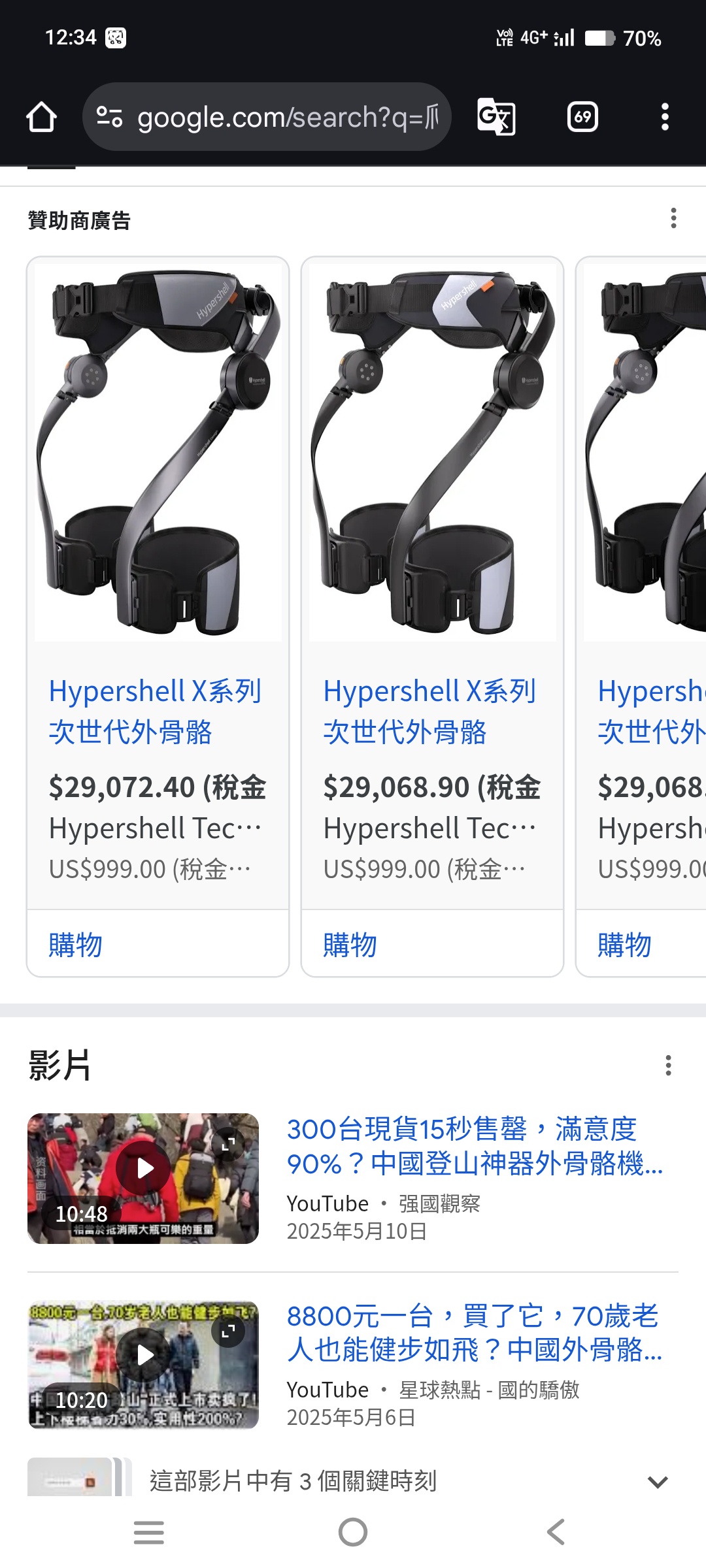Tap the google.com address bar

[267, 117]
